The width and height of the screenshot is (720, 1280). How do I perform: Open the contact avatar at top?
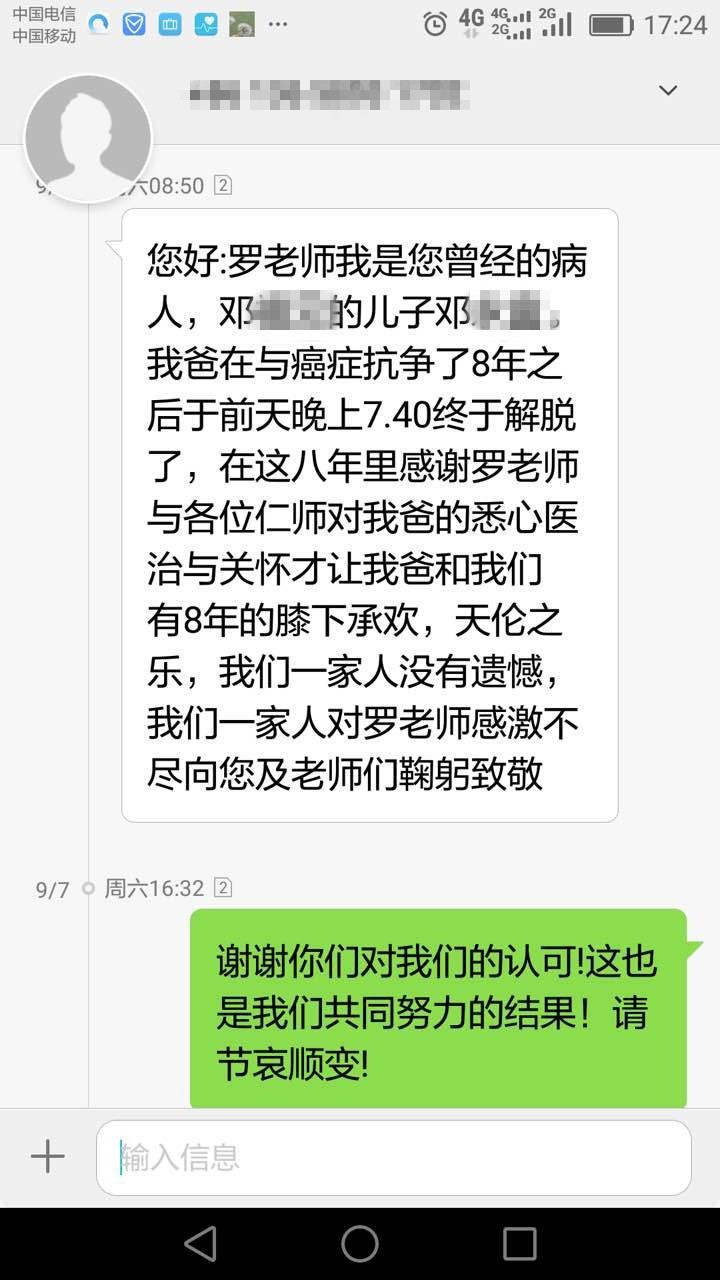[88, 137]
